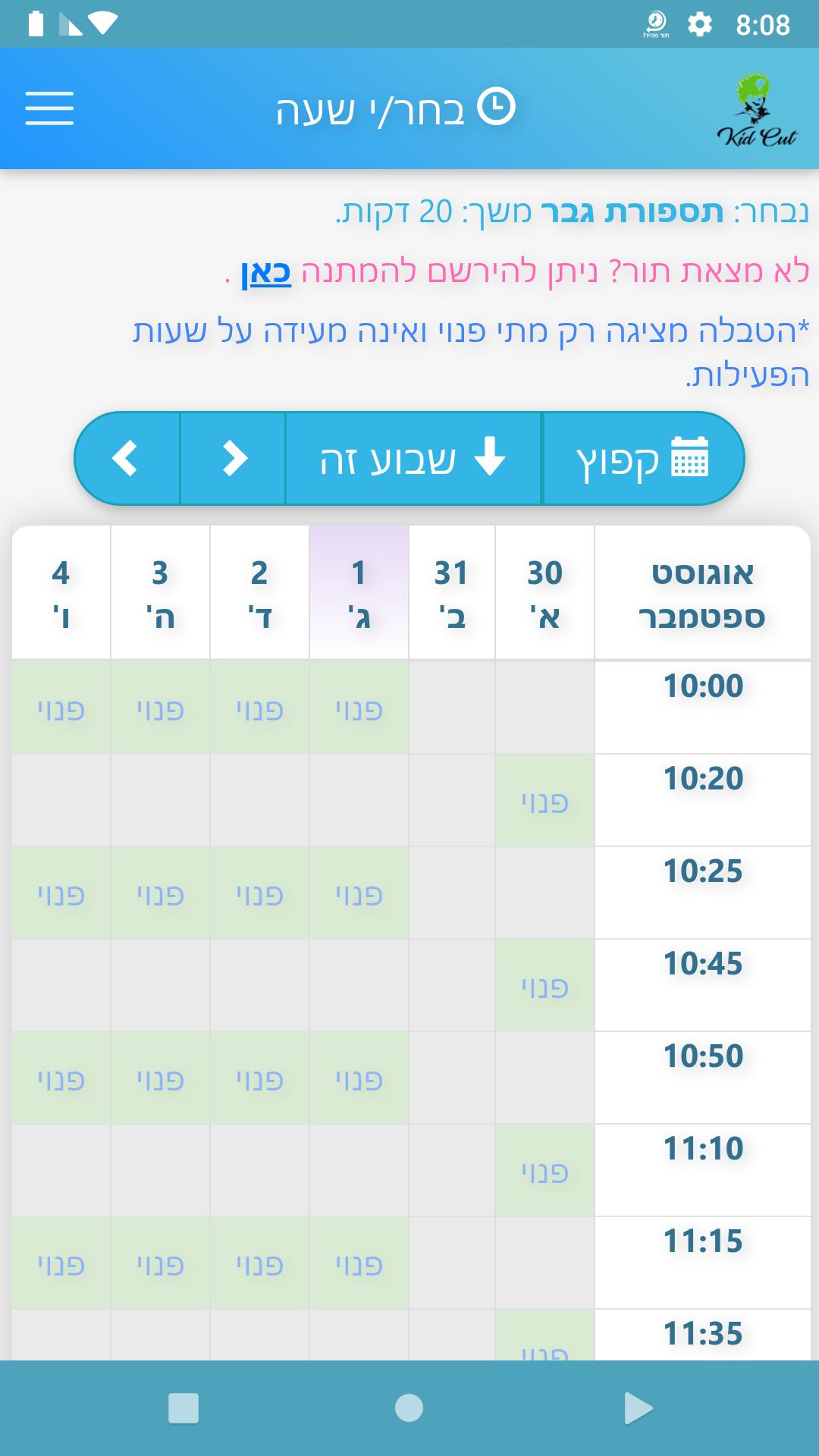819x1456 pixels.
Task: Tap the Kid Cut logo in header
Action: point(756,108)
